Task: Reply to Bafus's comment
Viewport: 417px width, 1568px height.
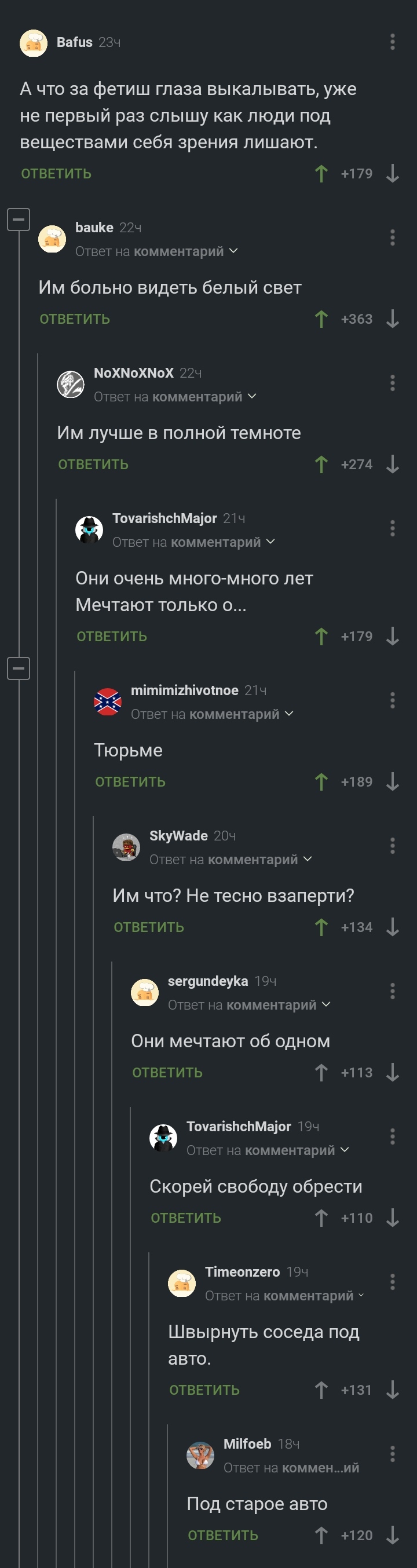Action: [56, 173]
